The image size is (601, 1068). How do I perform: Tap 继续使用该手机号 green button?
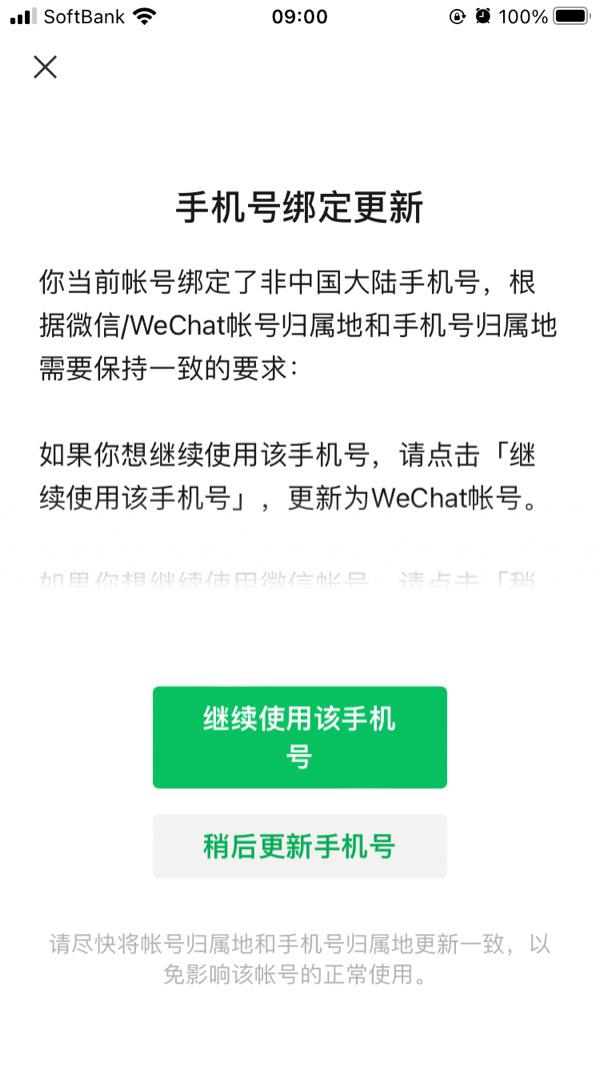point(300,737)
